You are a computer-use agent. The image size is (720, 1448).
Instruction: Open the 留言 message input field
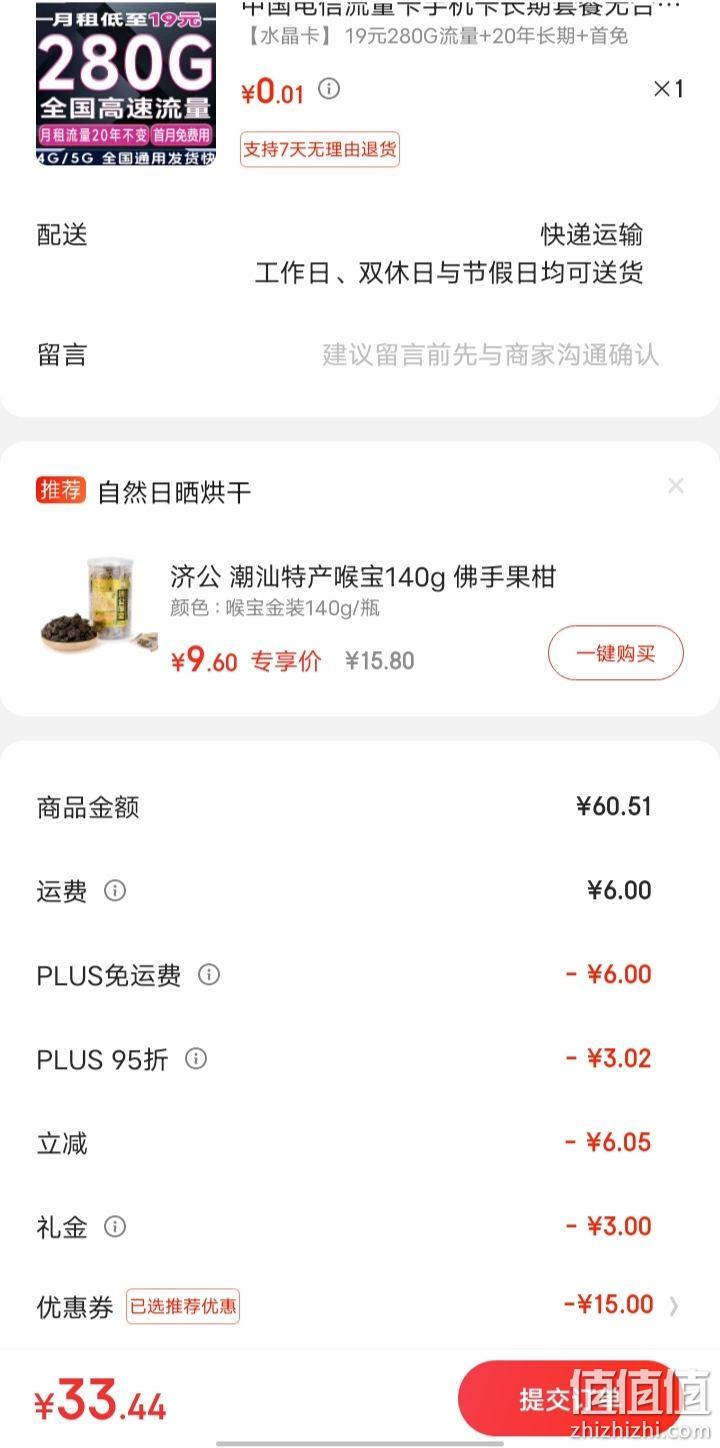[x=360, y=354]
